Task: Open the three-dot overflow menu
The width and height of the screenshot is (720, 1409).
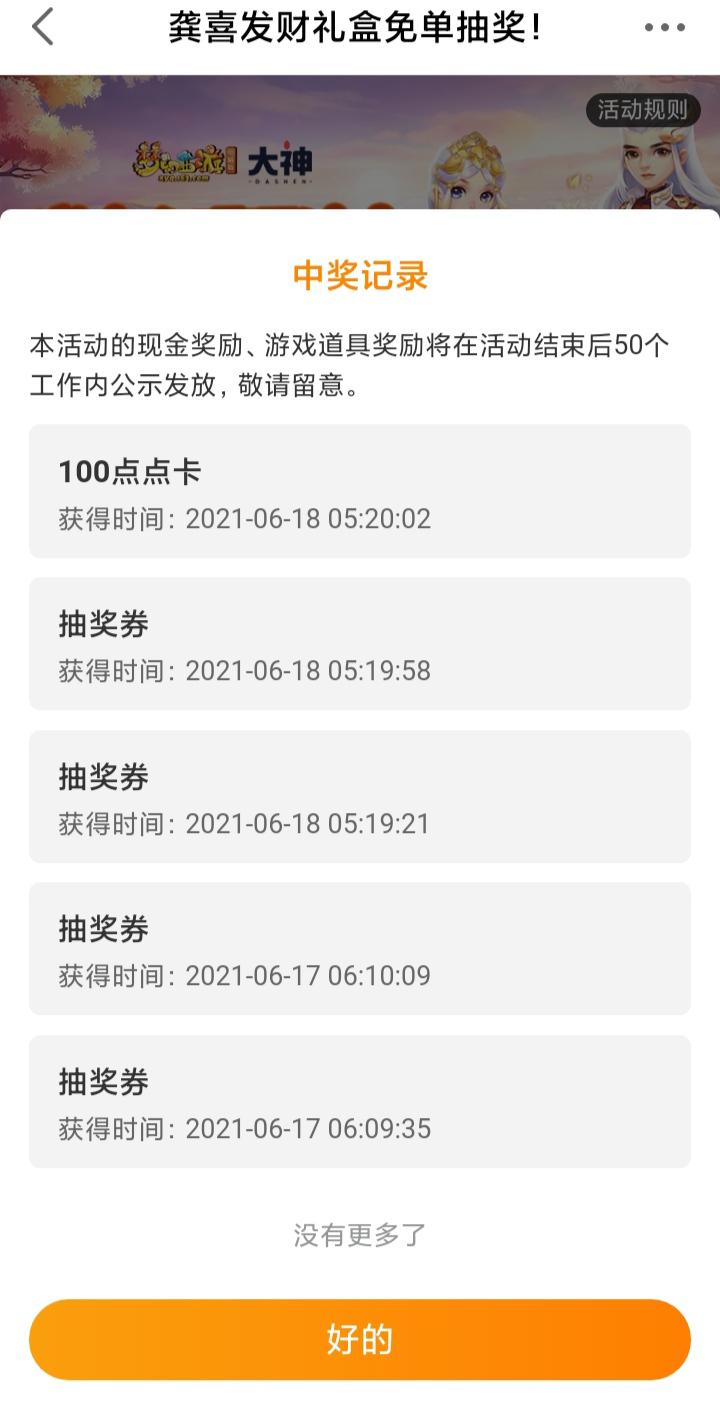Action: [x=664, y=28]
